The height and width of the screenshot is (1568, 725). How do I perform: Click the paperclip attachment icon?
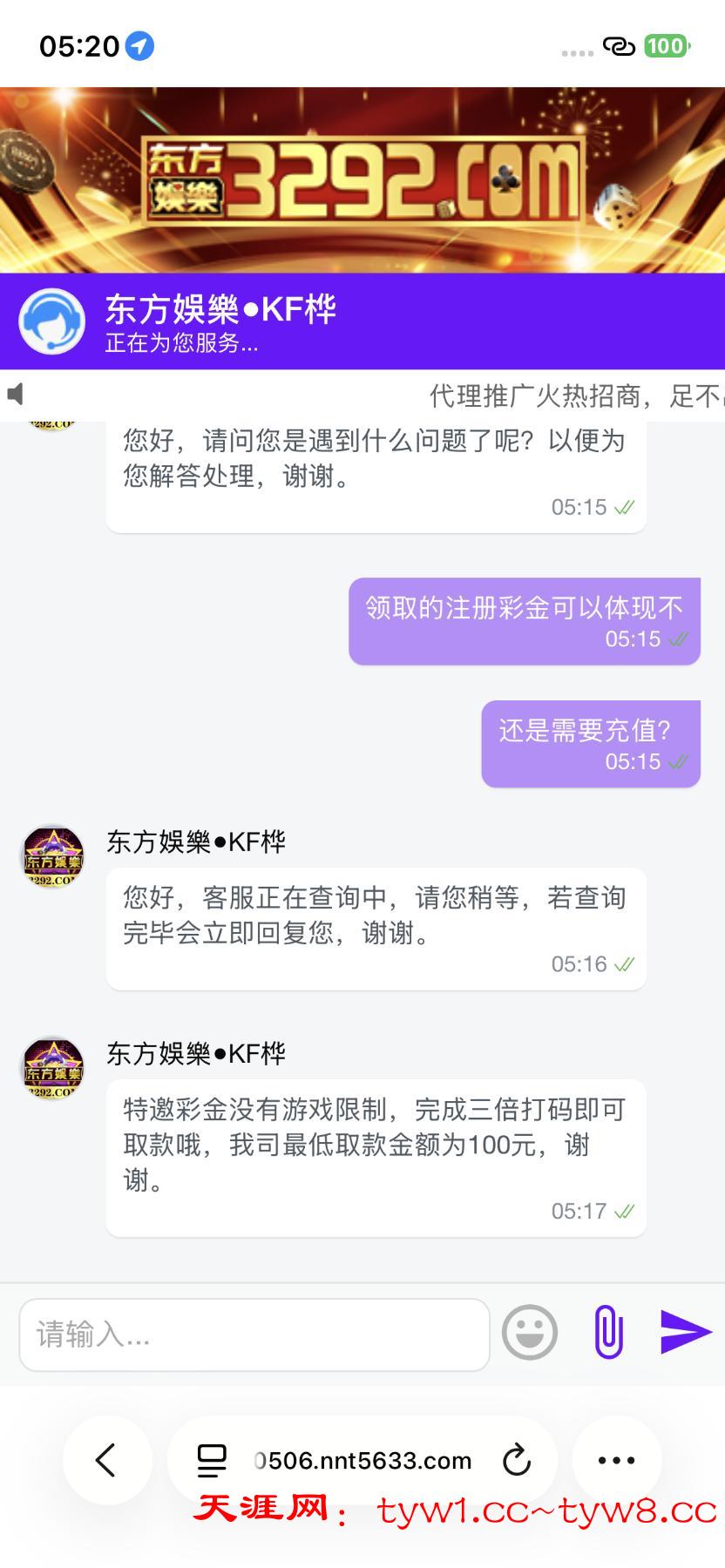pos(607,1331)
